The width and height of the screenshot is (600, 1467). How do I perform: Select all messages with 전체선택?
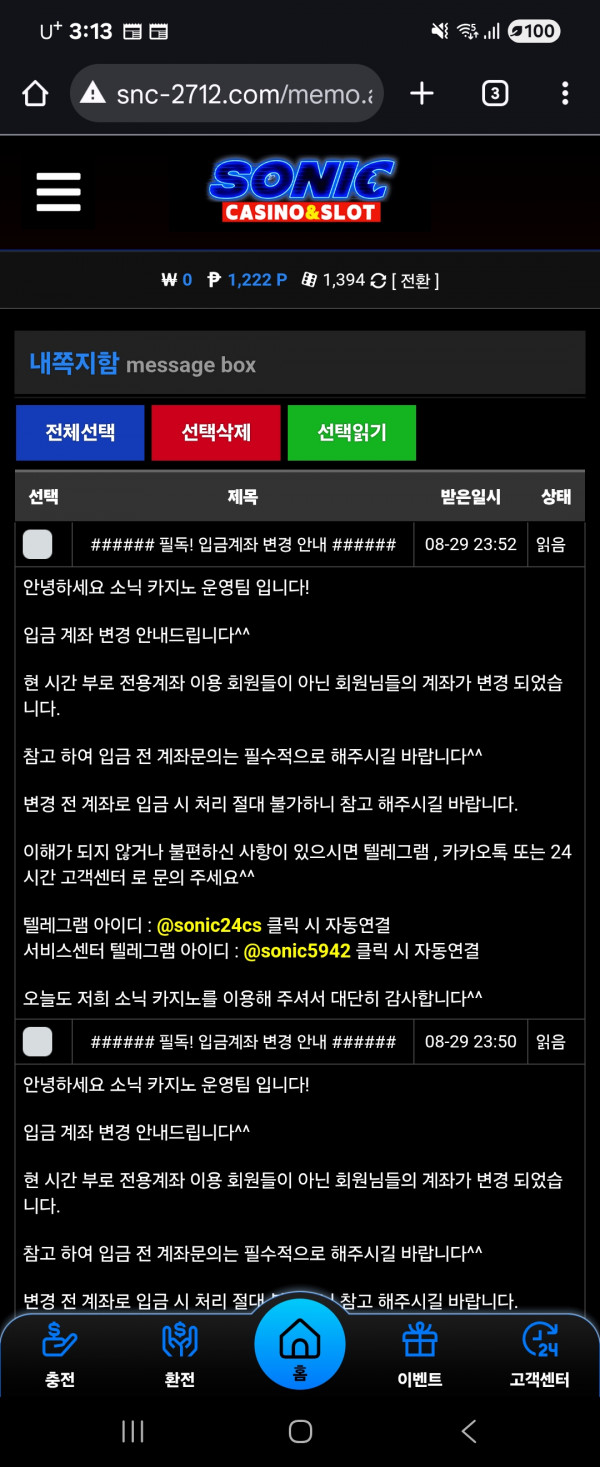click(x=80, y=433)
